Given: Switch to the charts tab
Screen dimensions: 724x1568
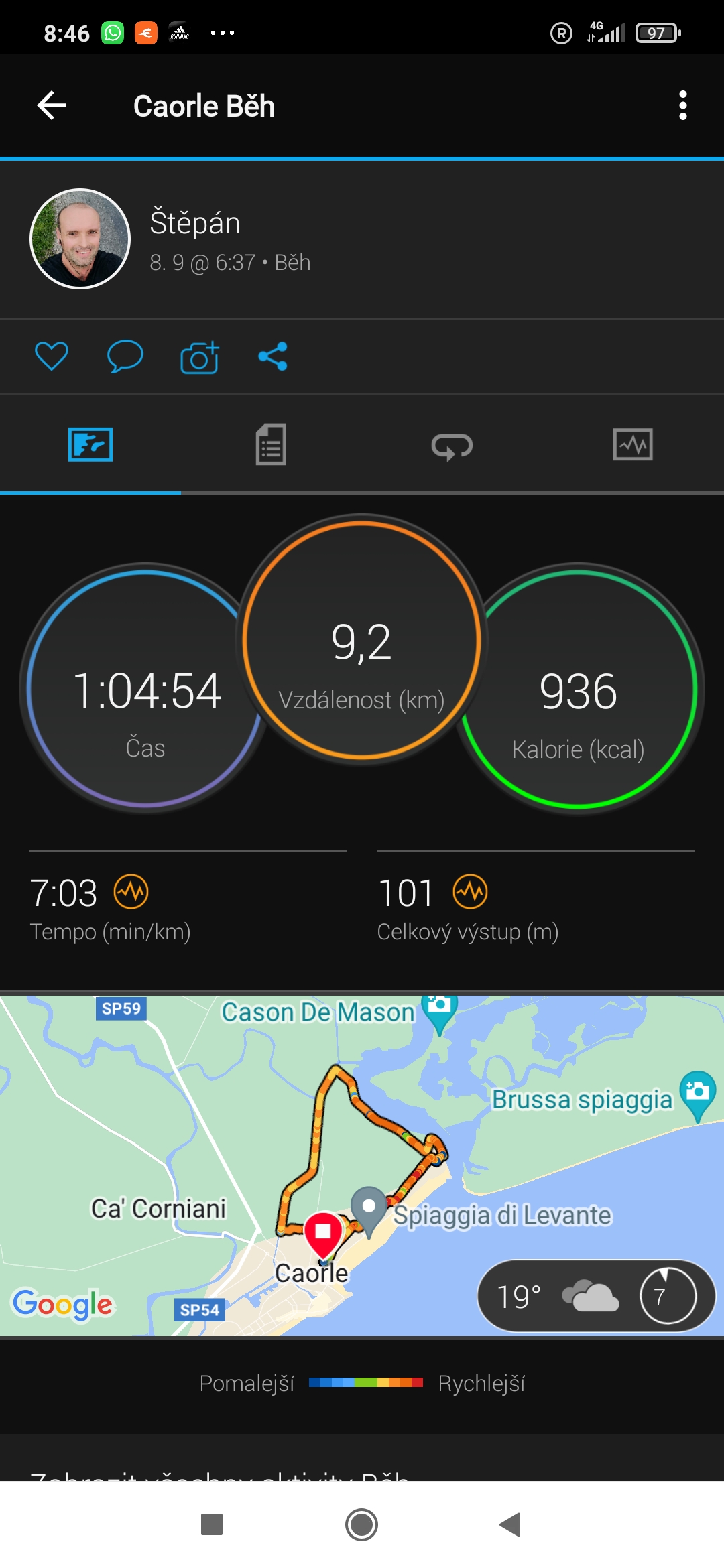Looking at the screenshot, I should pos(633,444).
